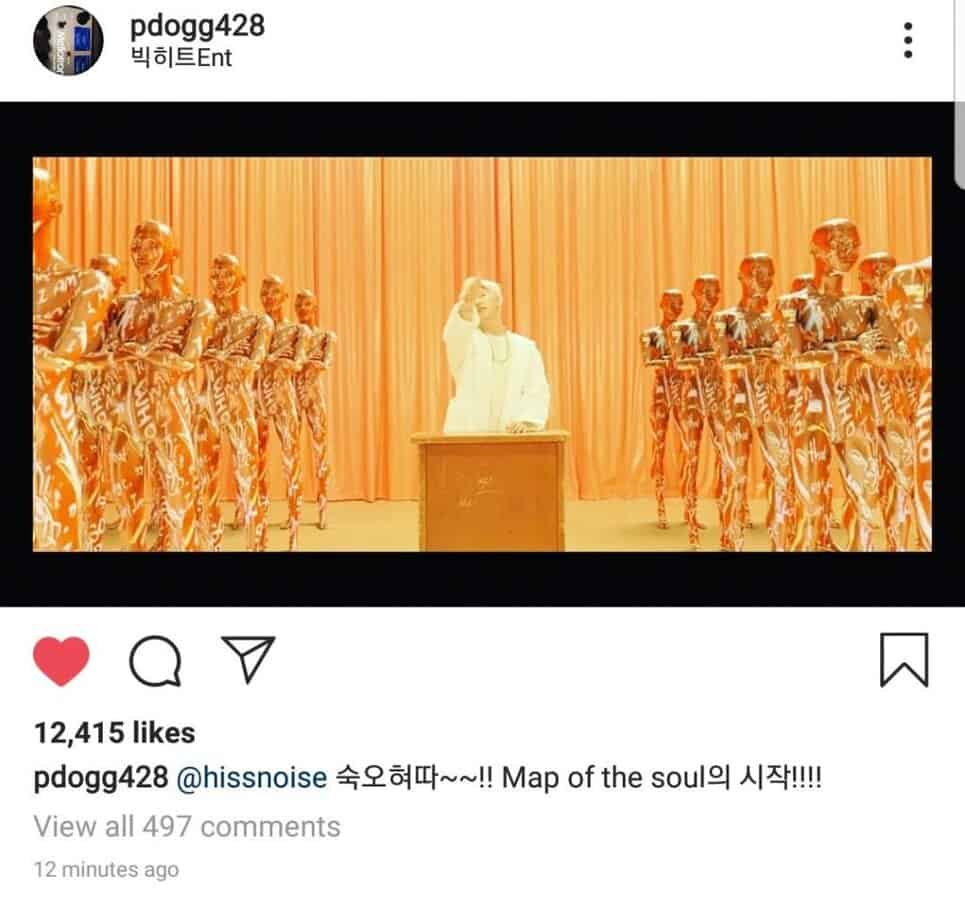Image resolution: width=965 pixels, height=924 pixels.
Task: View the 12,415 likes list
Action: tap(114, 733)
